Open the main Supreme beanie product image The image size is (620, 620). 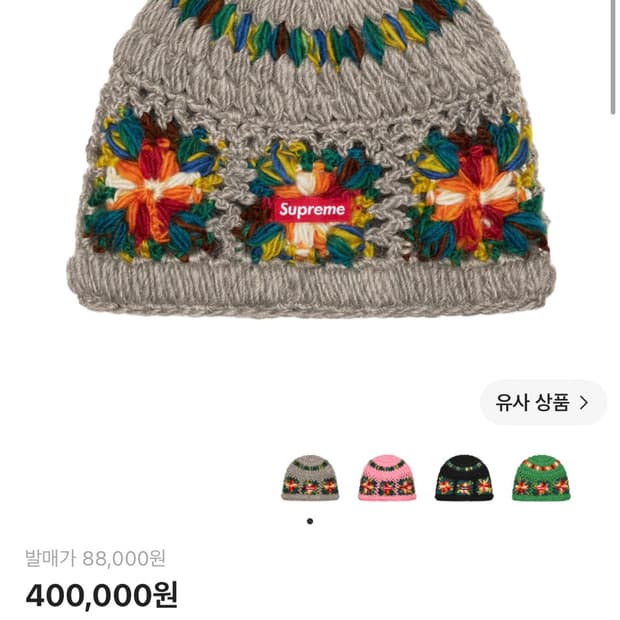click(x=311, y=158)
